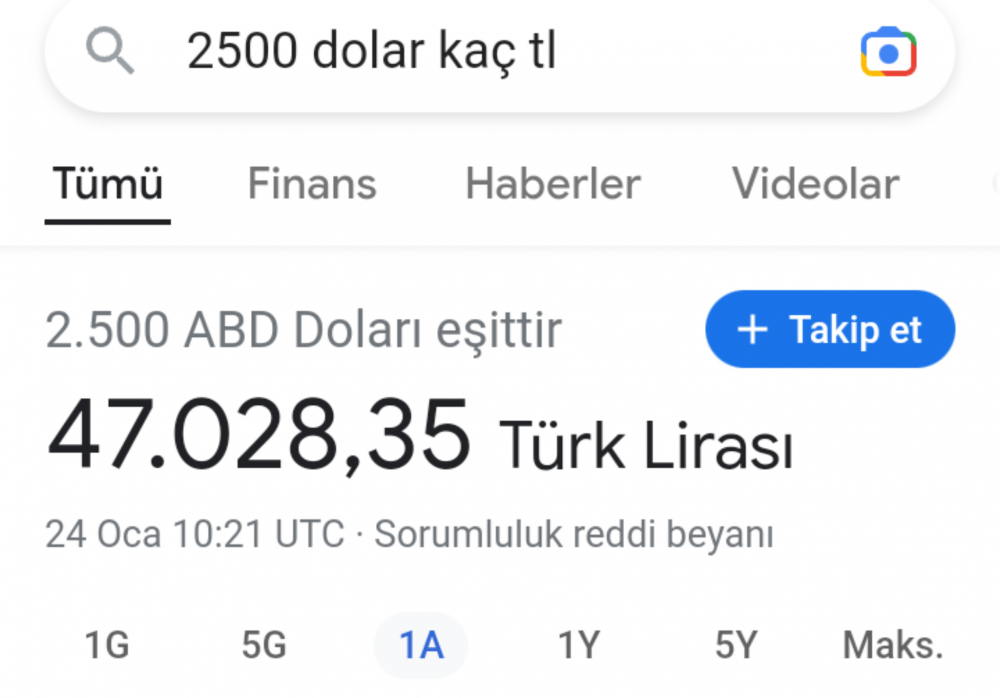Screen dimensions: 1000x698
Task: Select the 5G chart range
Action: tap(264, 646)
